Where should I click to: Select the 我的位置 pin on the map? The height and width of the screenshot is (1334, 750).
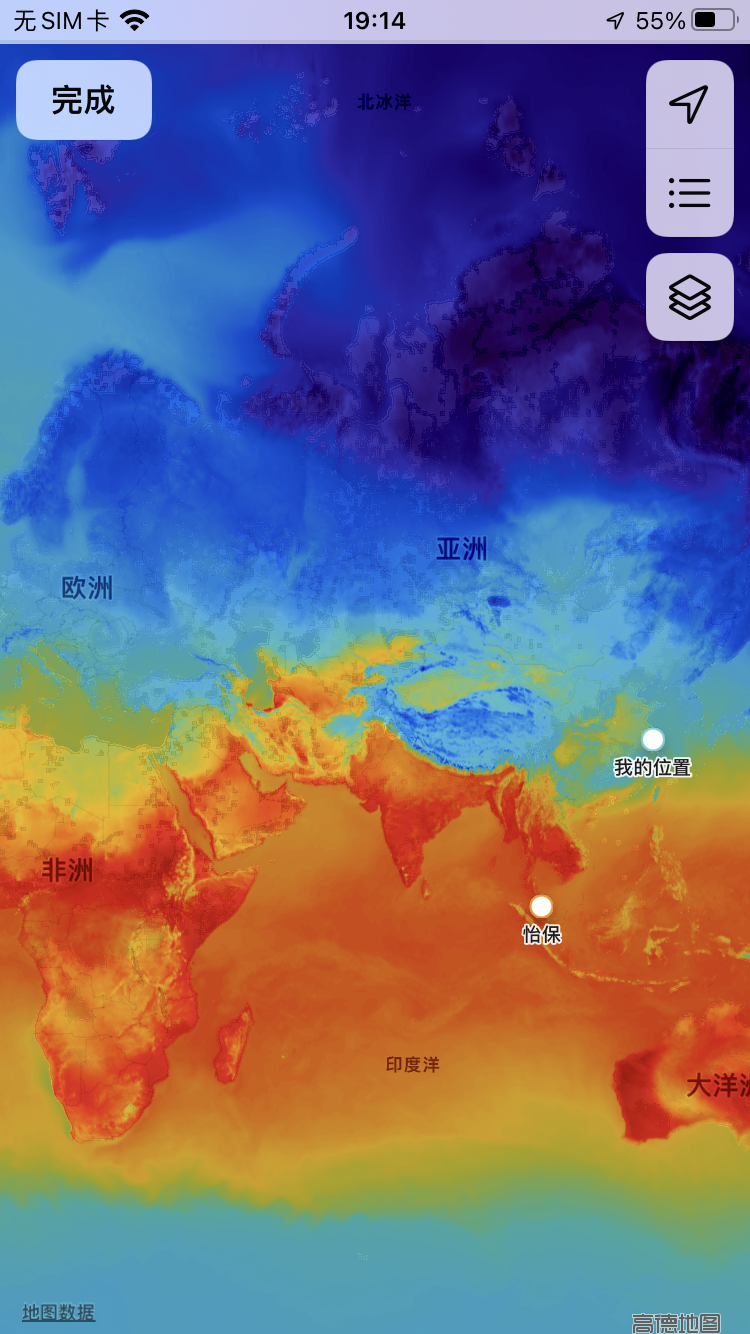[x=653, y=740]
